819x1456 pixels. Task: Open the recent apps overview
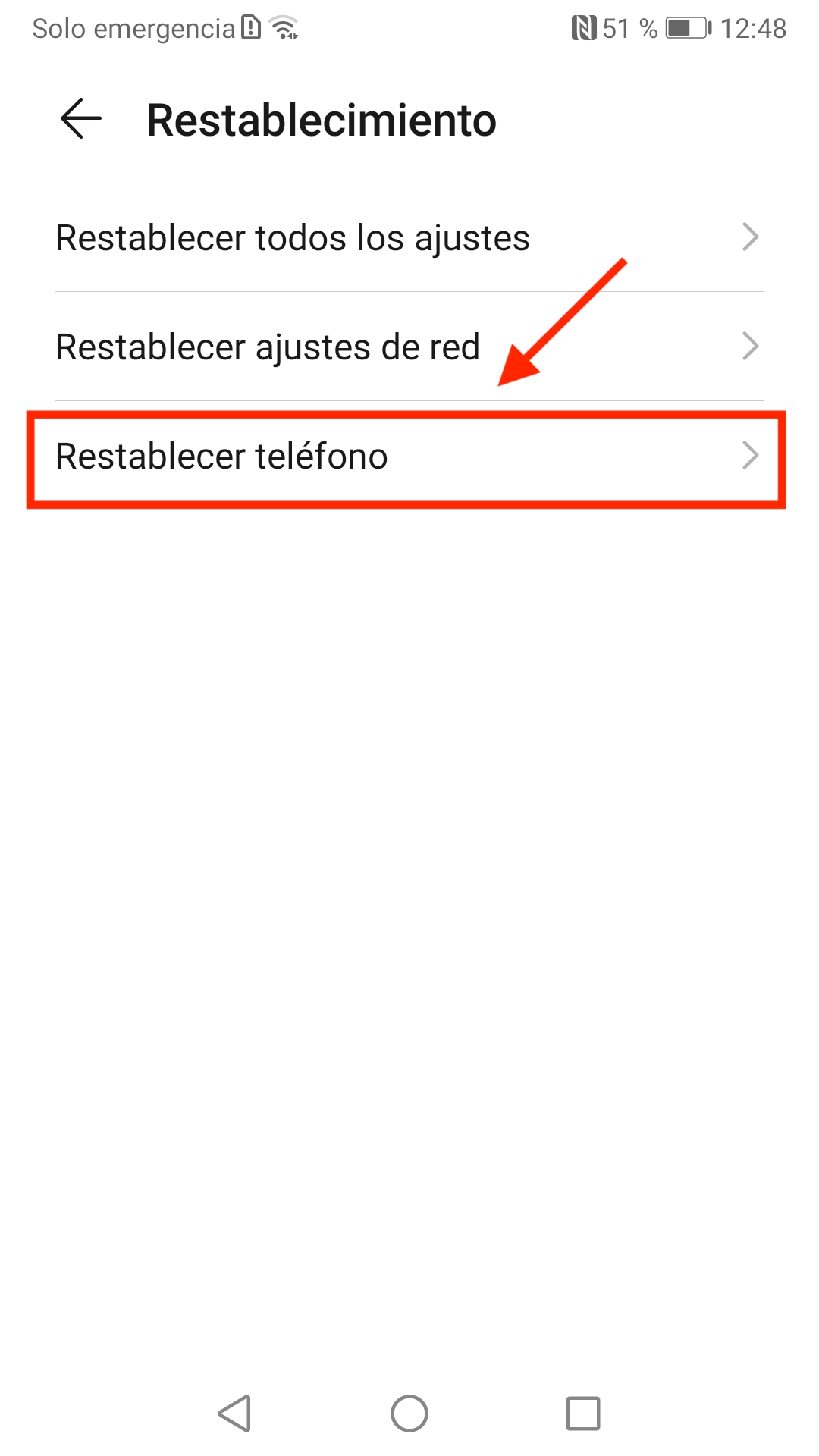pyautogui.click(x=583, y=1414)
